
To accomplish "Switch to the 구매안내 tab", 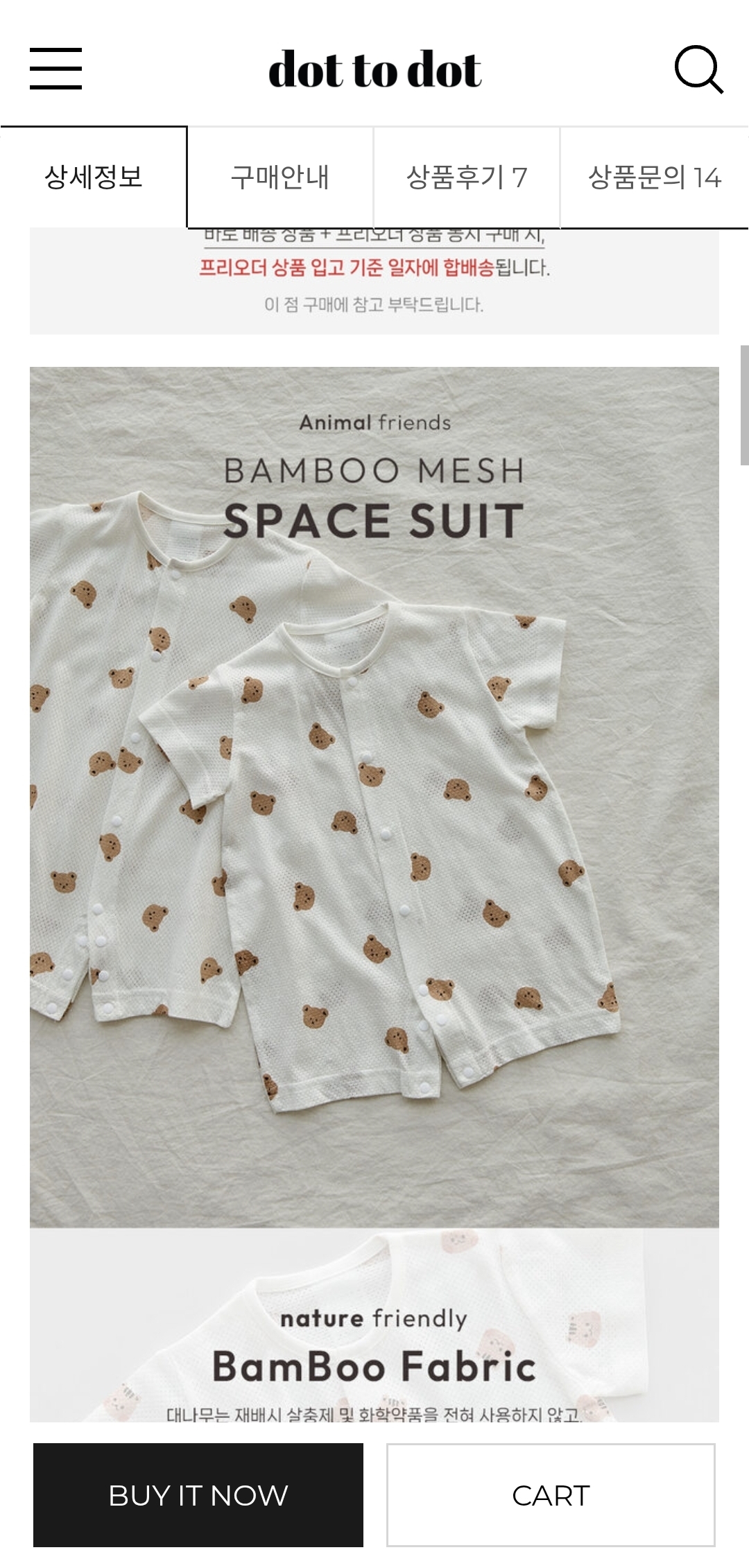I will (280, 178).
